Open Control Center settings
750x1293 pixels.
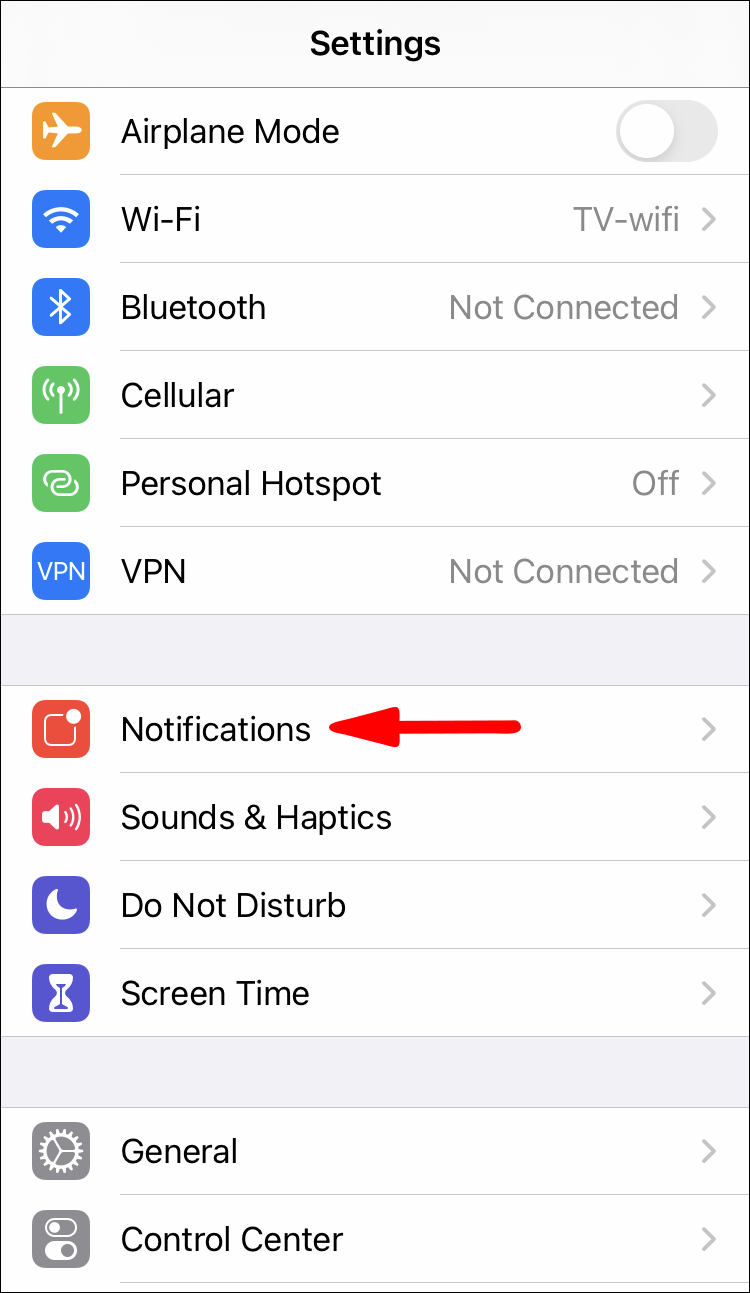click(x=375, y=1240)
